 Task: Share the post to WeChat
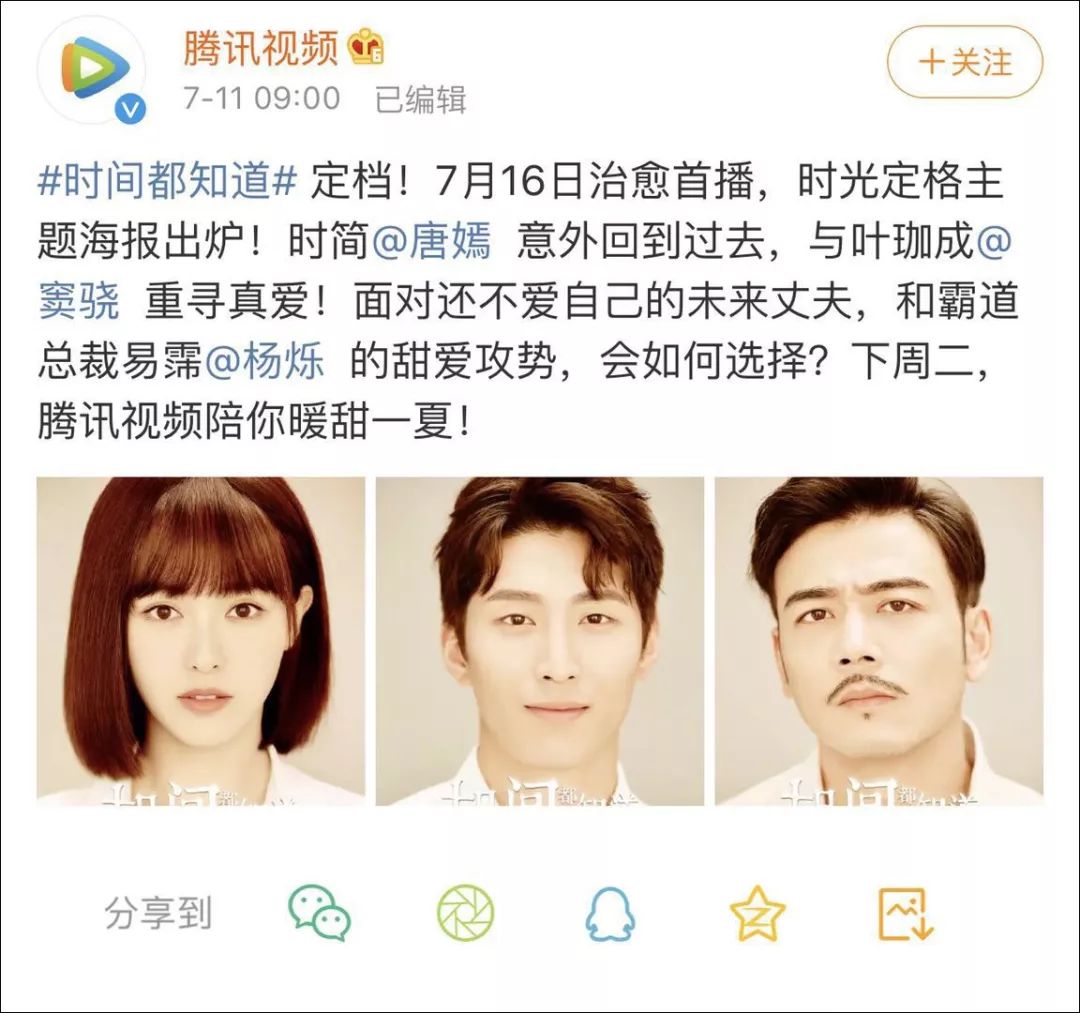click(x=319, y=913)
